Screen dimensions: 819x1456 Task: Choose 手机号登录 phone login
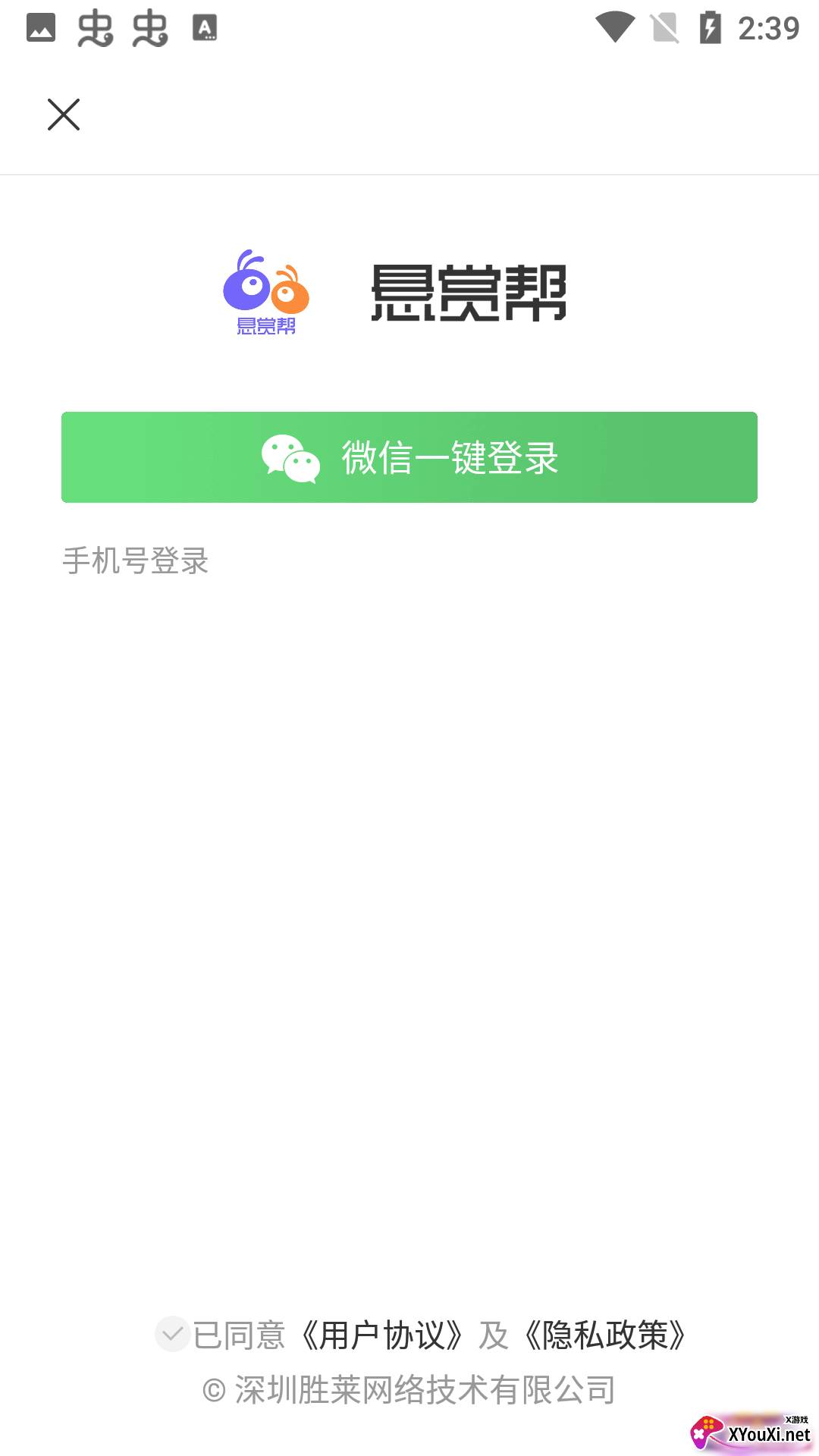pos(135,561)
